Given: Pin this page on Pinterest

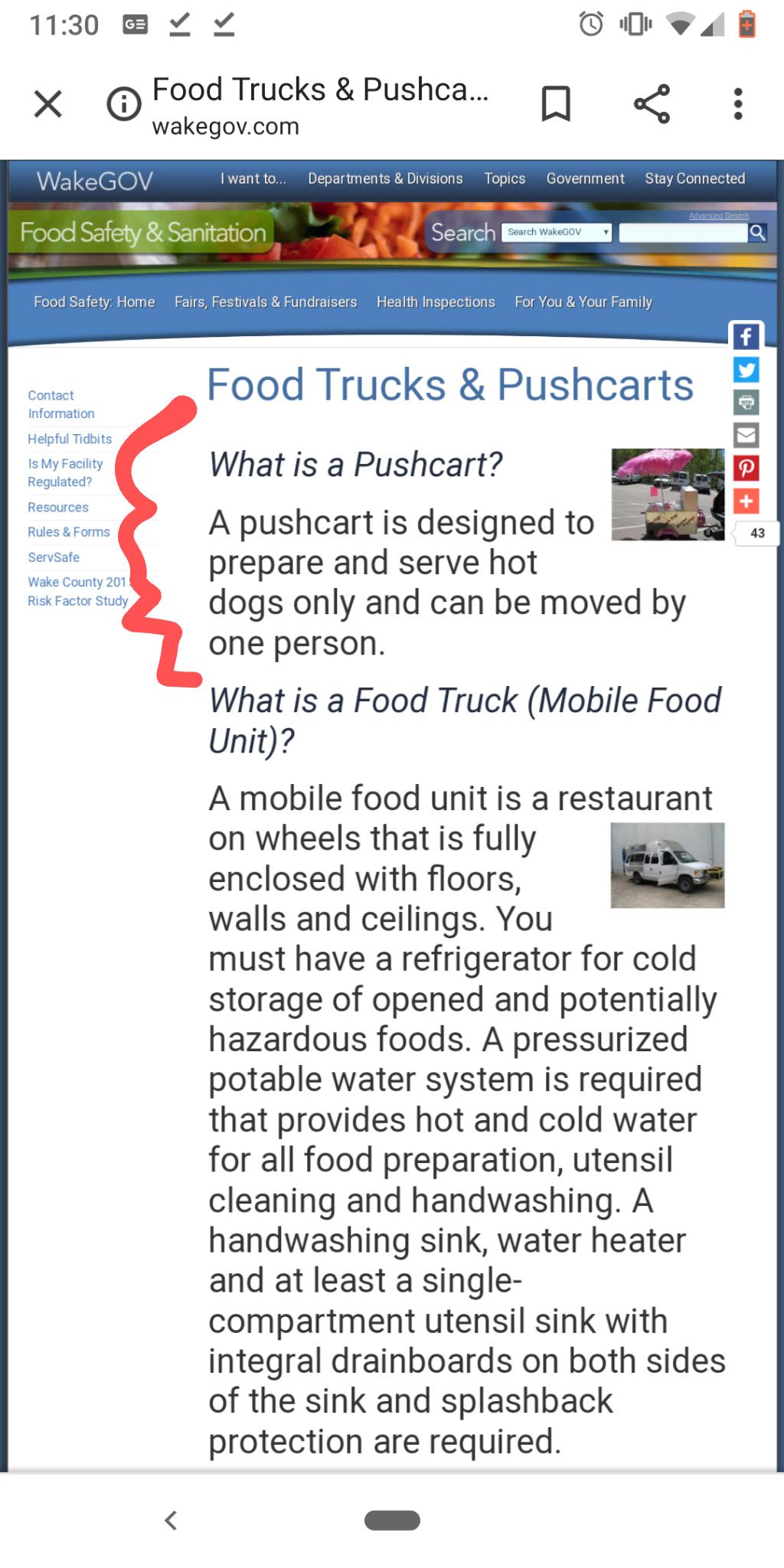Looking at the screenshot, I should (x=746, y=468).
